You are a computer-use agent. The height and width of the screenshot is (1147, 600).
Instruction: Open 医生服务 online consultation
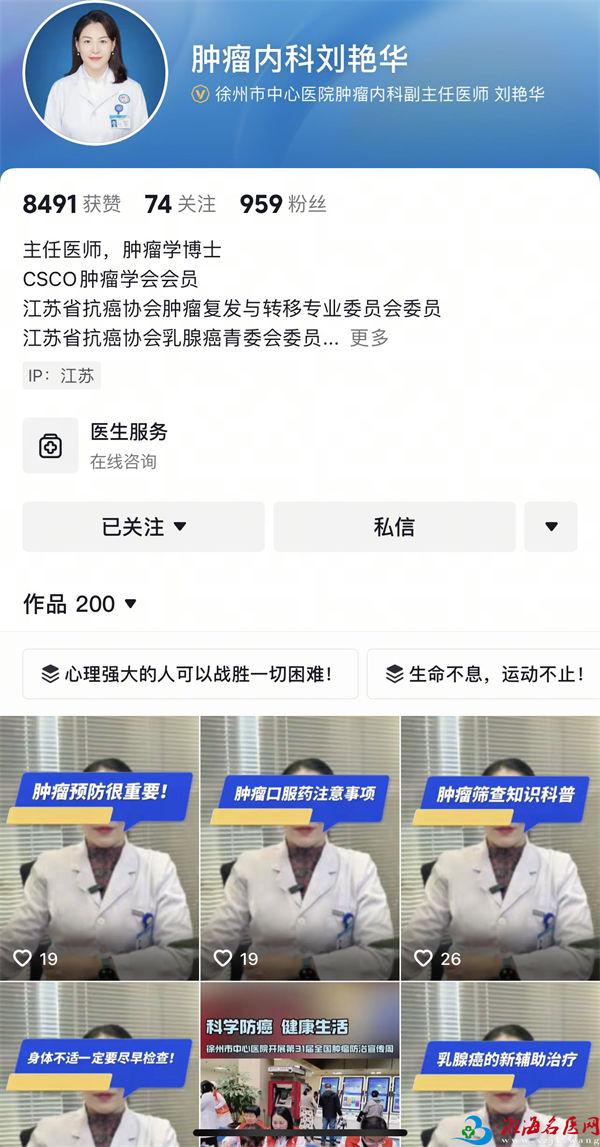(x=129, y=445)
